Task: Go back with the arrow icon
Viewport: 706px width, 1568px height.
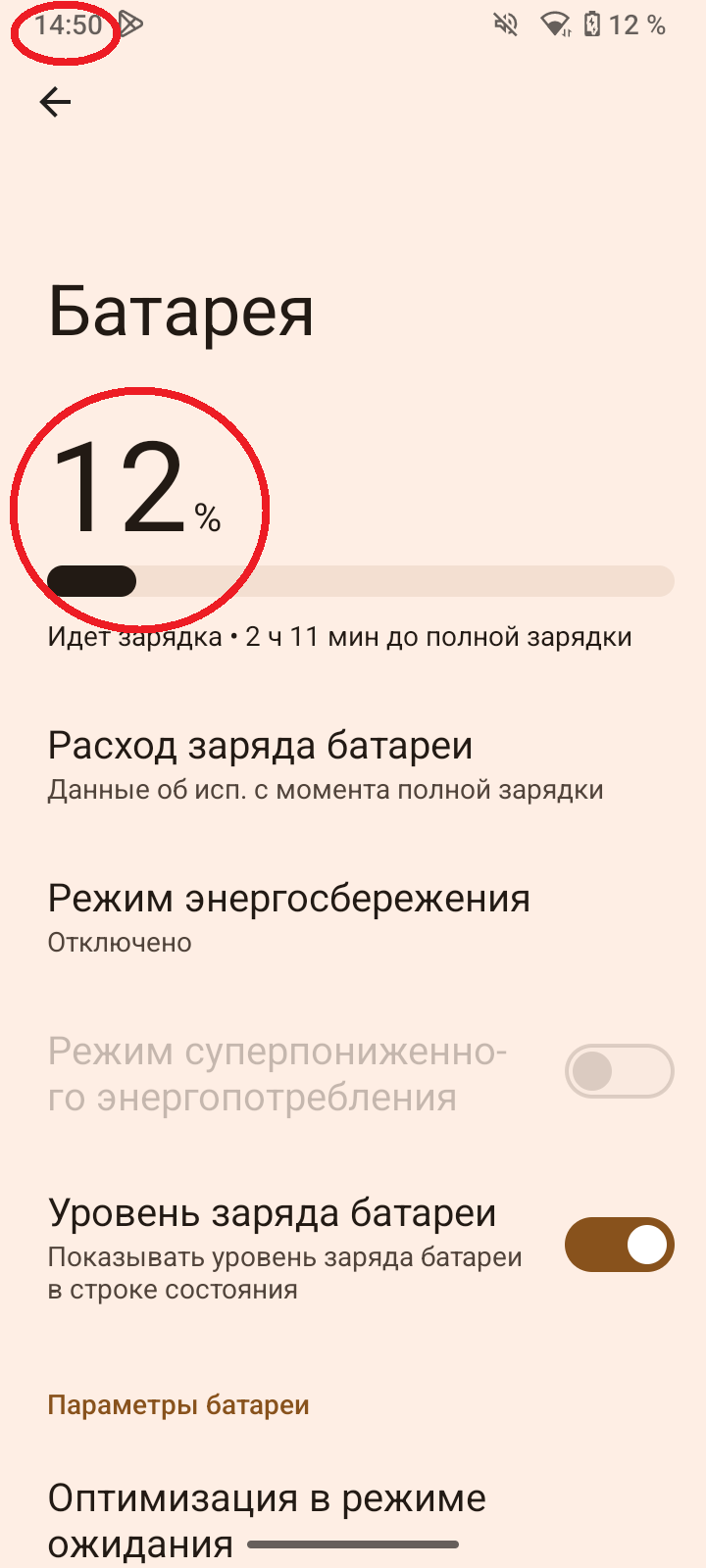Action: pos(56,102)
